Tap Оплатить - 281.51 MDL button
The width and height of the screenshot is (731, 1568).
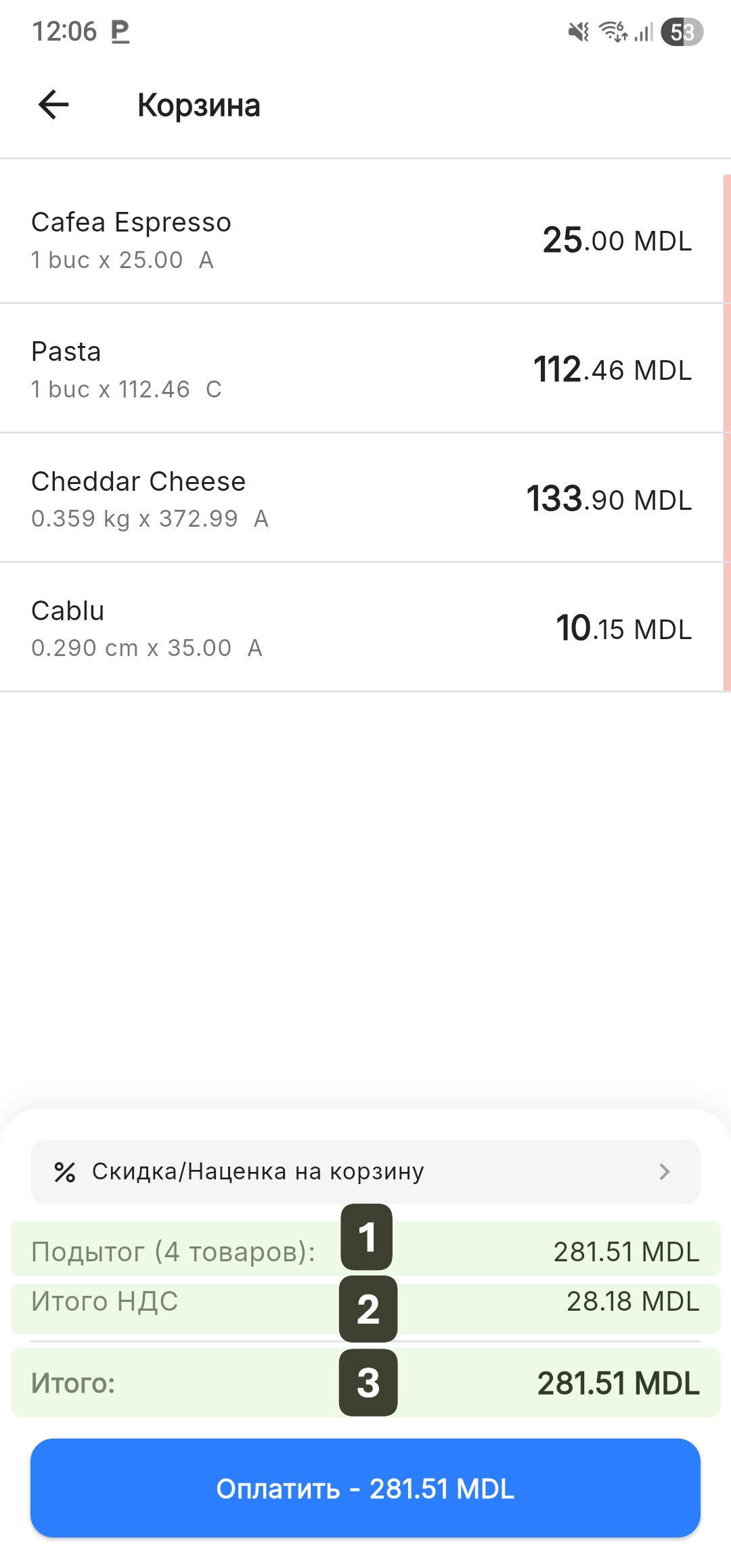(365, 1488)
